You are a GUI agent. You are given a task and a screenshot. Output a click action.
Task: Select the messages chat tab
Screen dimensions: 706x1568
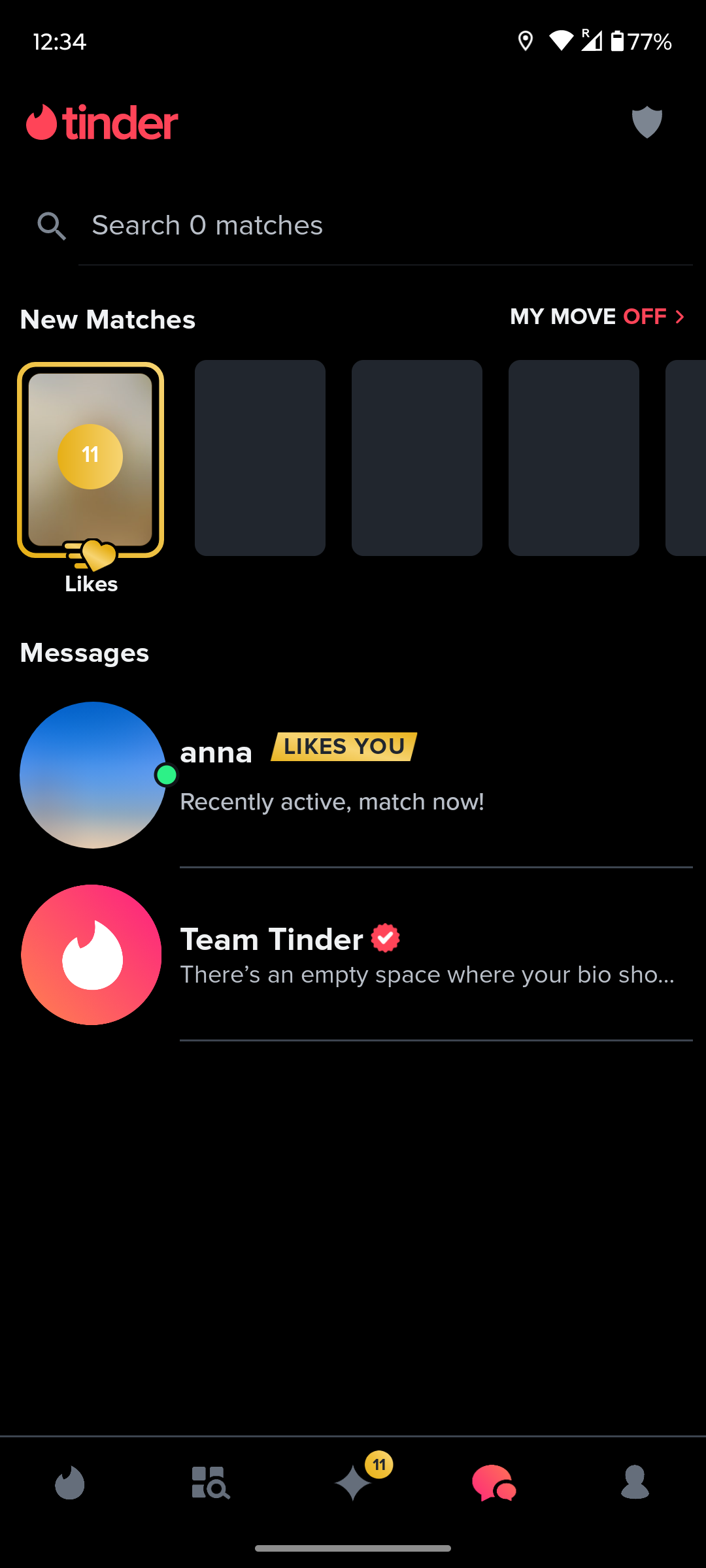click(494, 1482)
